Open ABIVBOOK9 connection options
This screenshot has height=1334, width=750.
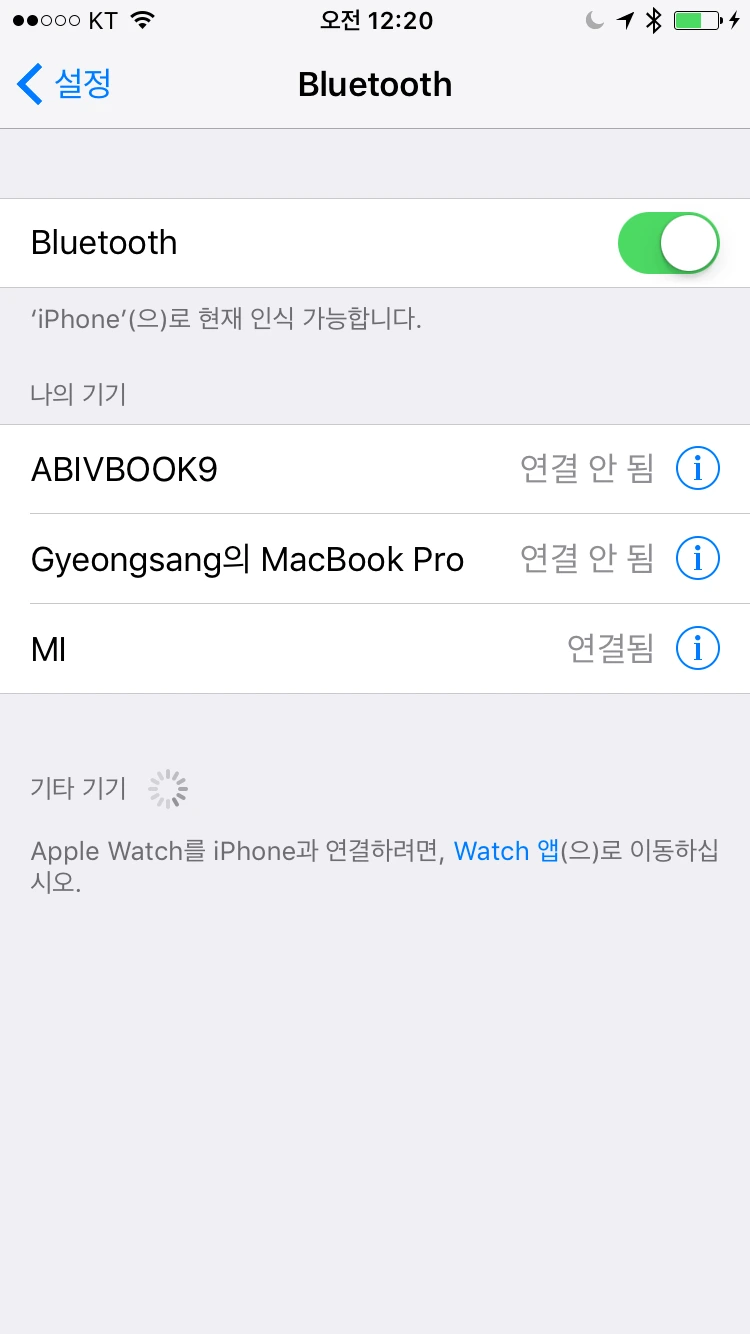point(697,468)
